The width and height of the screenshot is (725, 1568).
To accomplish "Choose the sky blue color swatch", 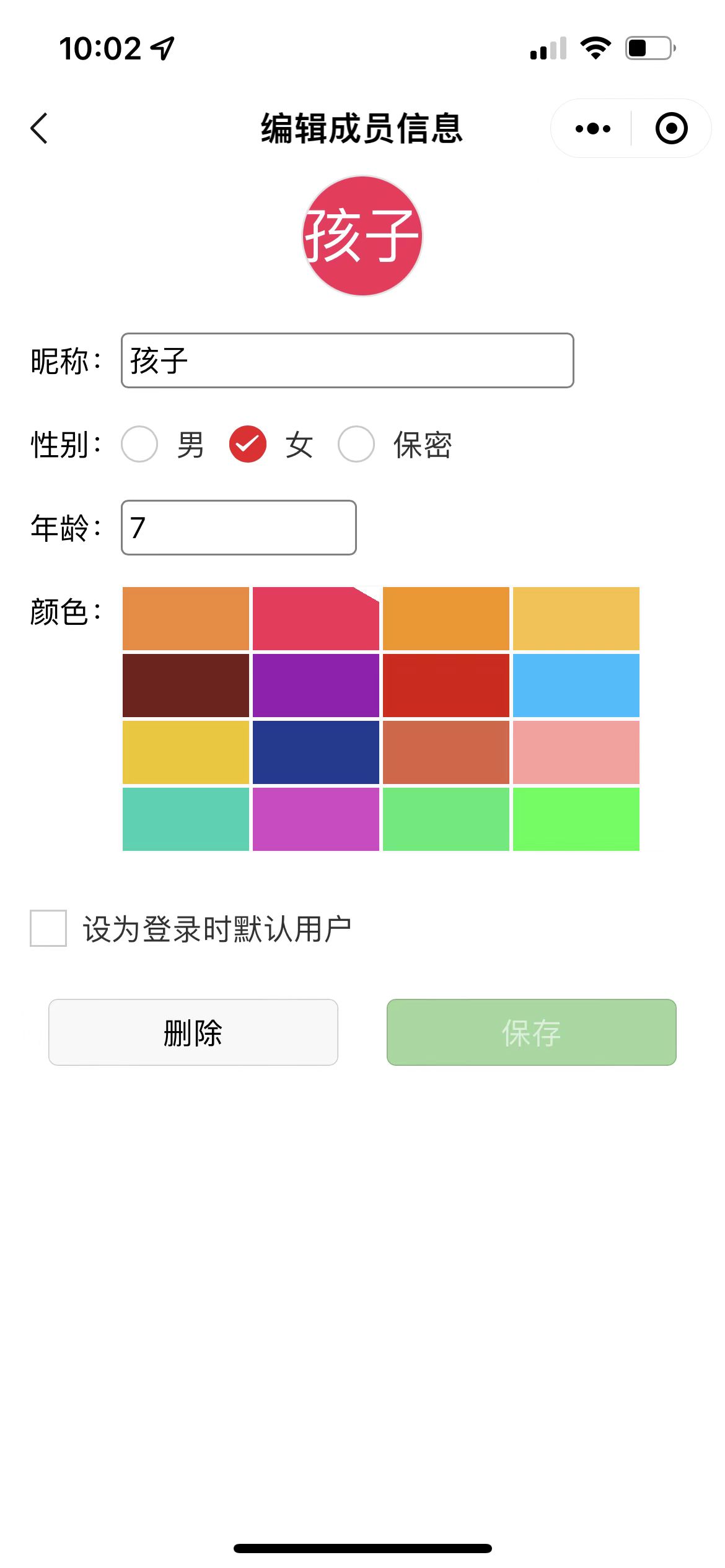I will click(576, 686).
